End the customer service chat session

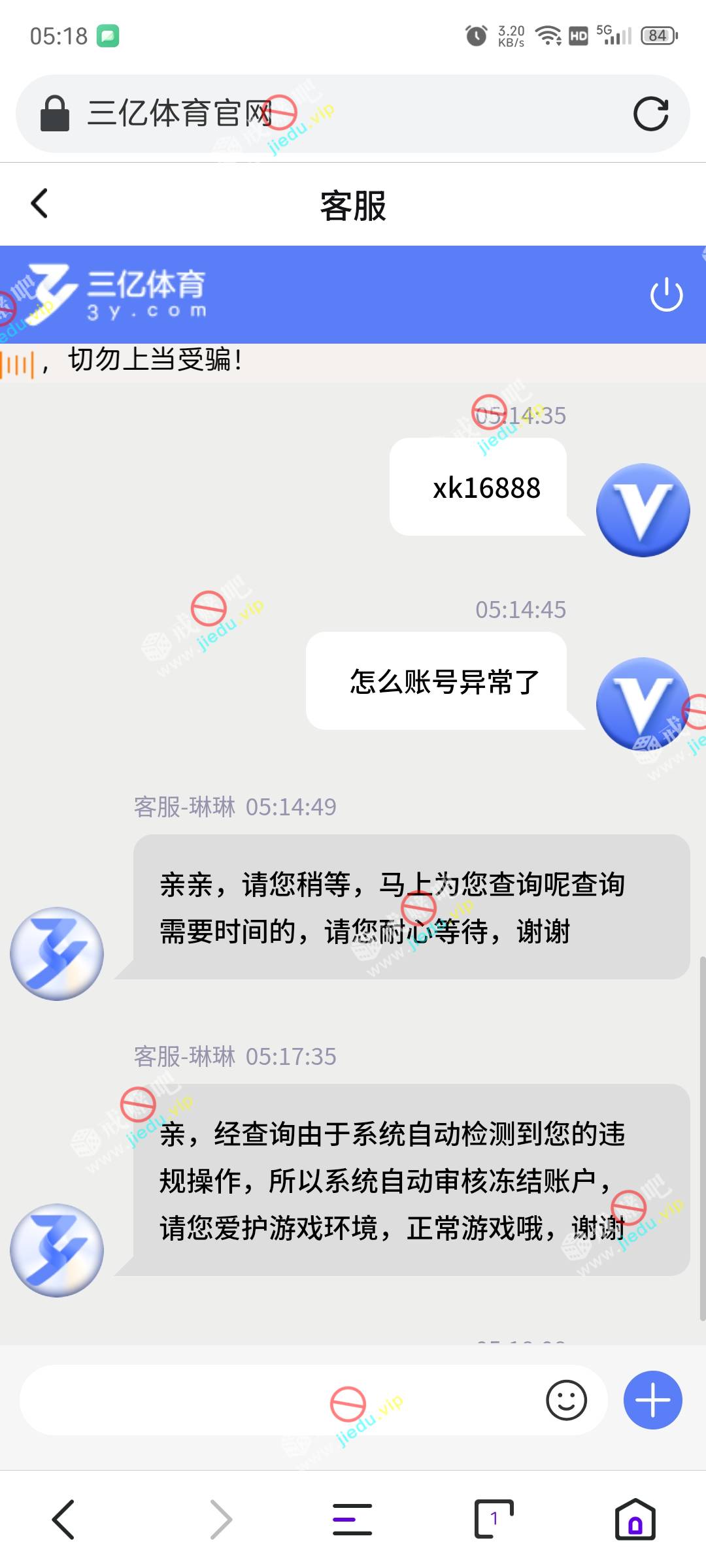[666, 295]
